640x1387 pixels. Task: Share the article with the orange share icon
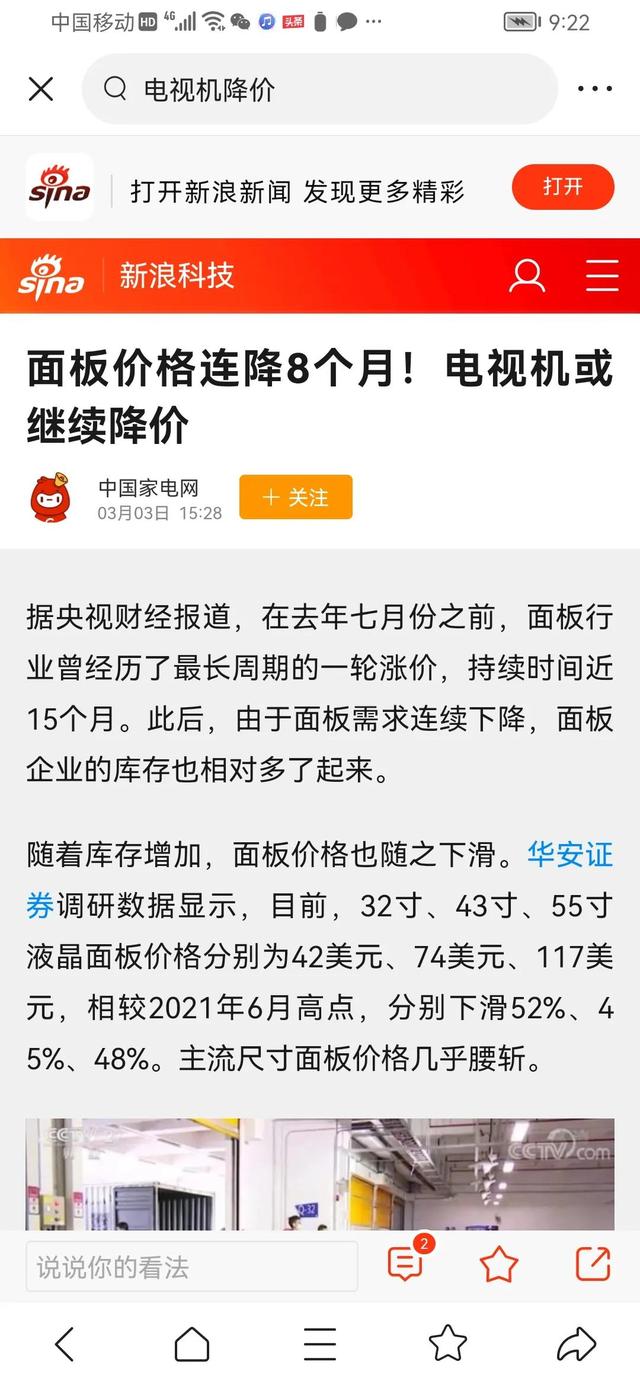point(593,1265)
